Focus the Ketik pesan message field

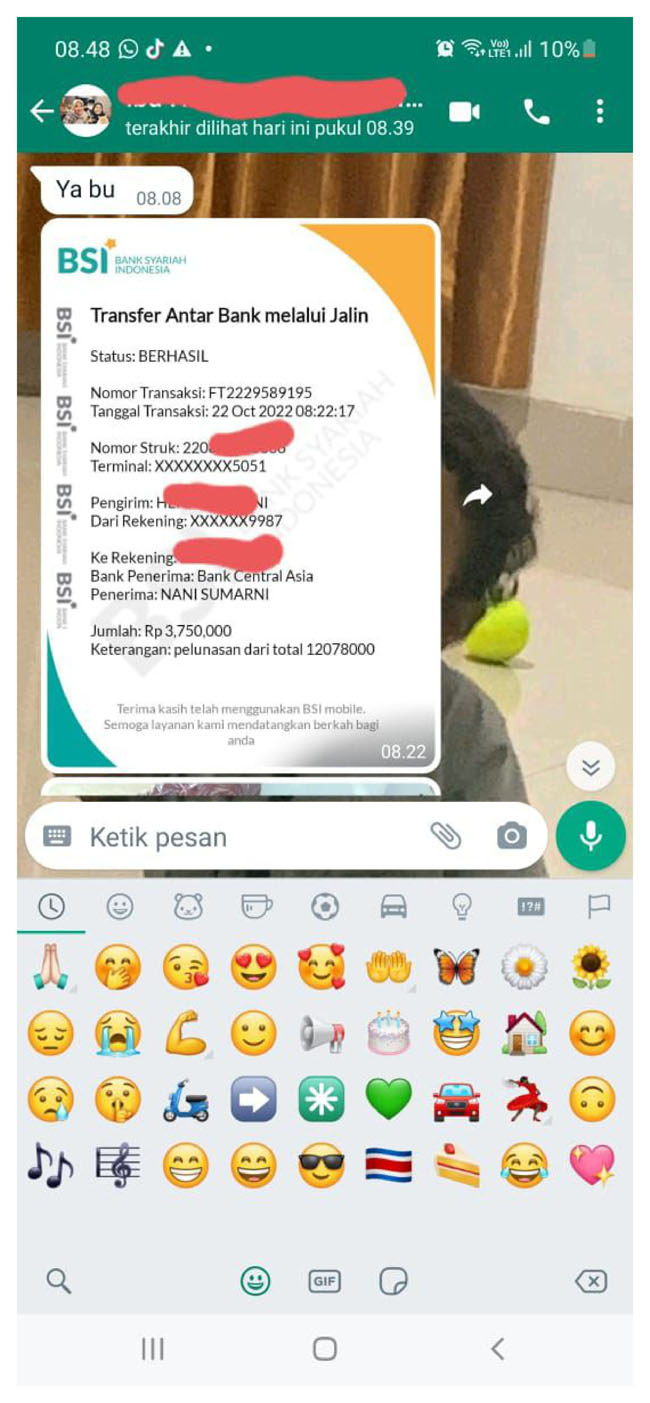click(x=250, y=837)
